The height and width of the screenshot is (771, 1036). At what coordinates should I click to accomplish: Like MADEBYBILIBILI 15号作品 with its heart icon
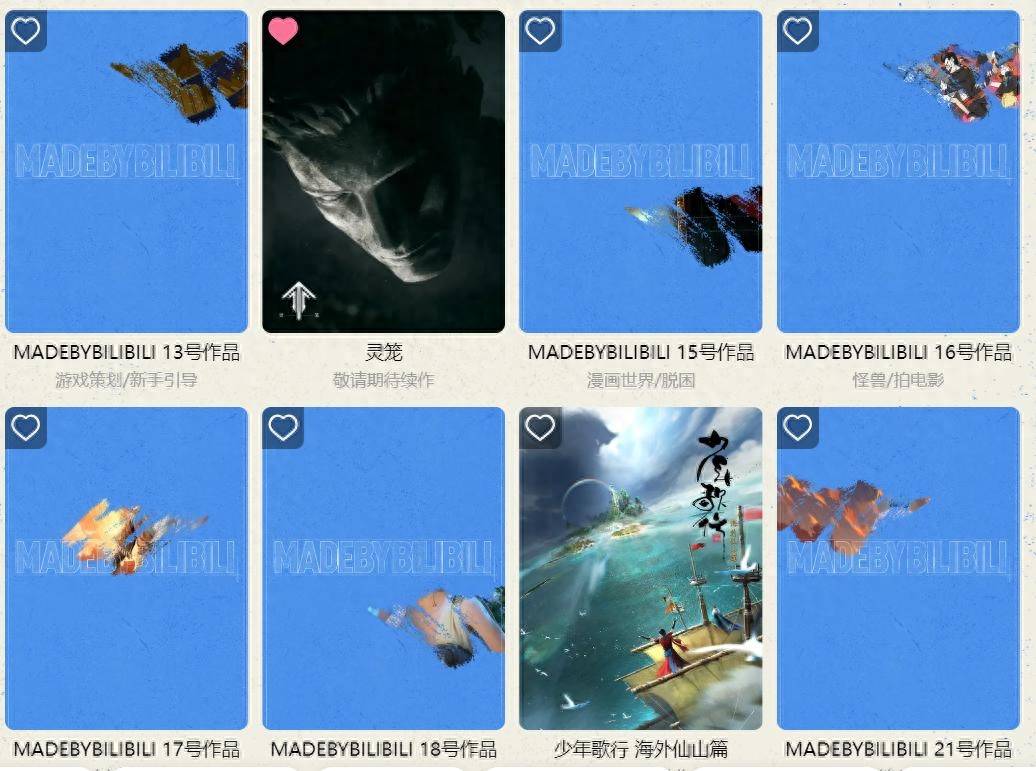click(540, 31)
